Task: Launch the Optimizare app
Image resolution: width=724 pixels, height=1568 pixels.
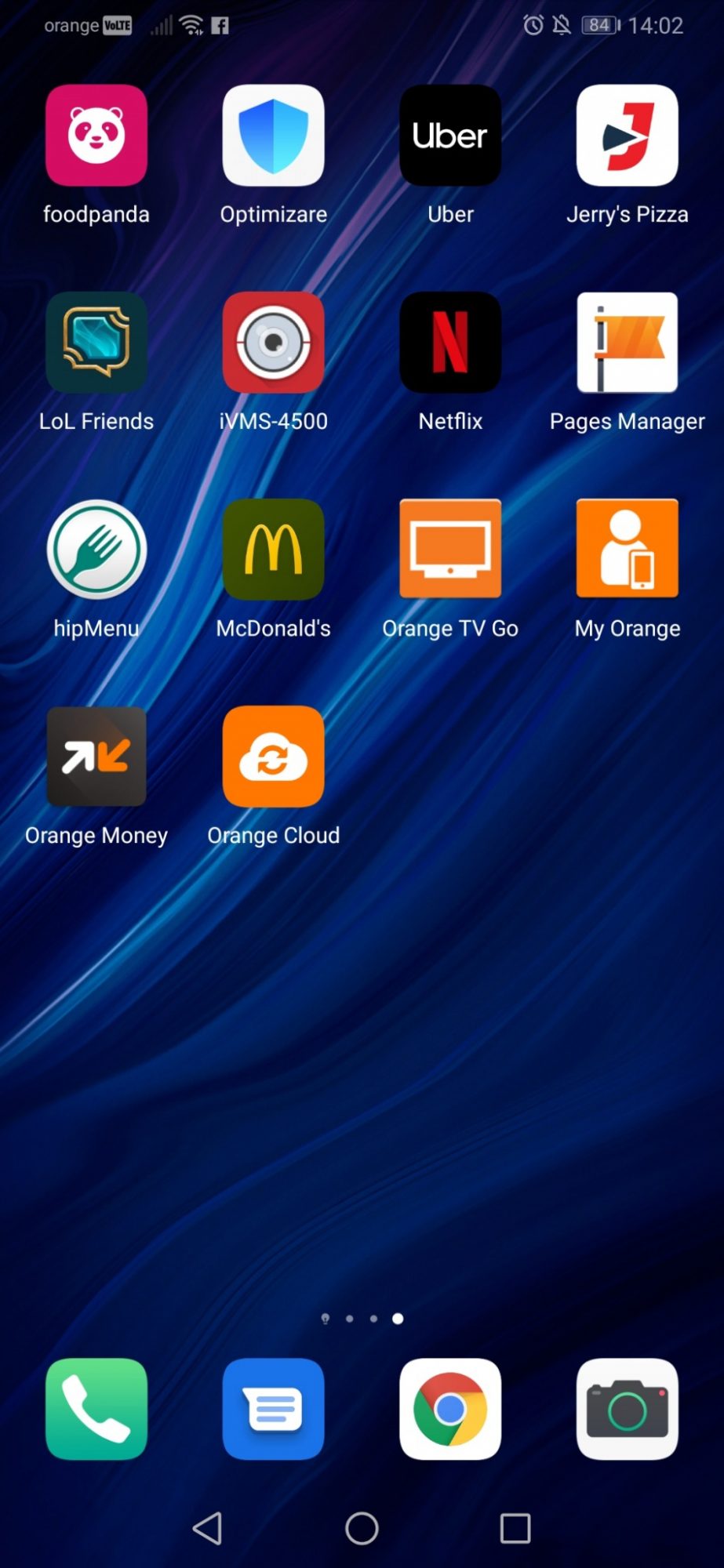Action: (273, 136)
